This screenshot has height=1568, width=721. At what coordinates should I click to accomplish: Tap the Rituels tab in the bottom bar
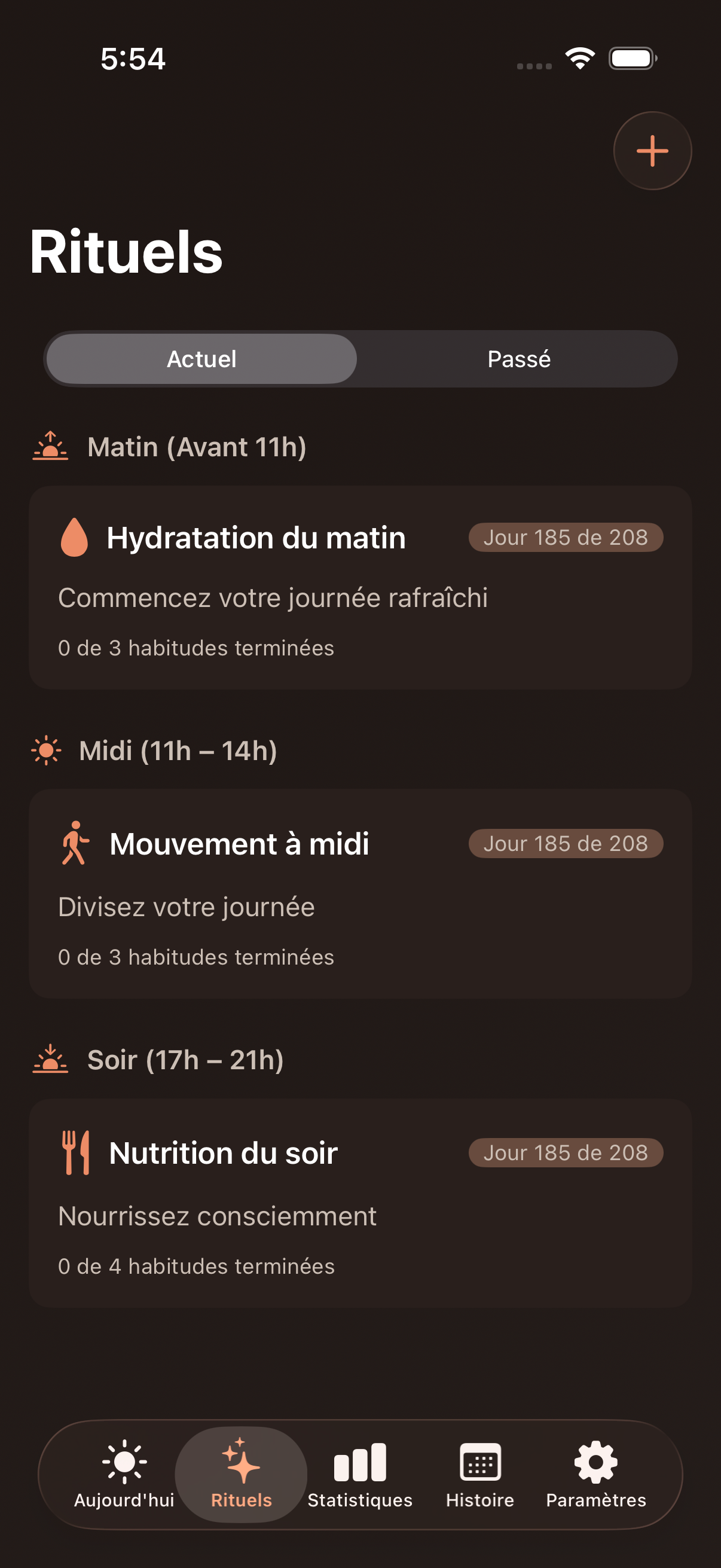(x=242, y=1475)
